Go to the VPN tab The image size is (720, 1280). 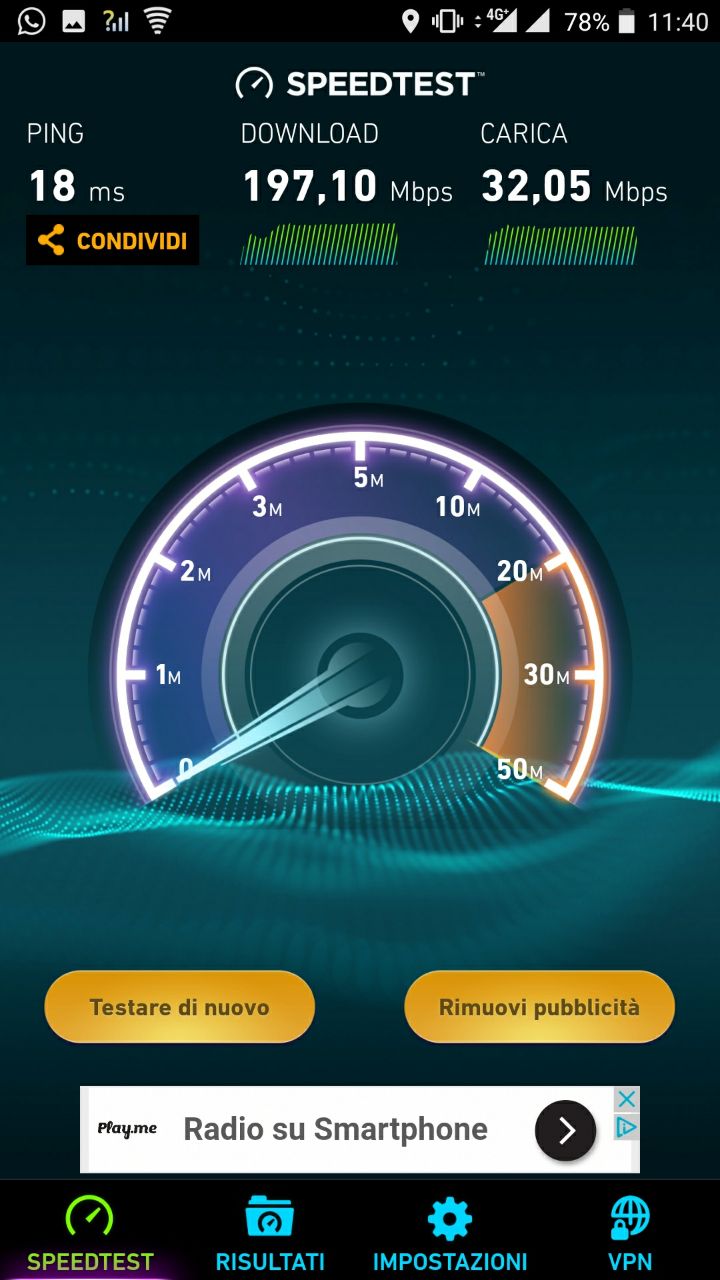click(630, 1232)
